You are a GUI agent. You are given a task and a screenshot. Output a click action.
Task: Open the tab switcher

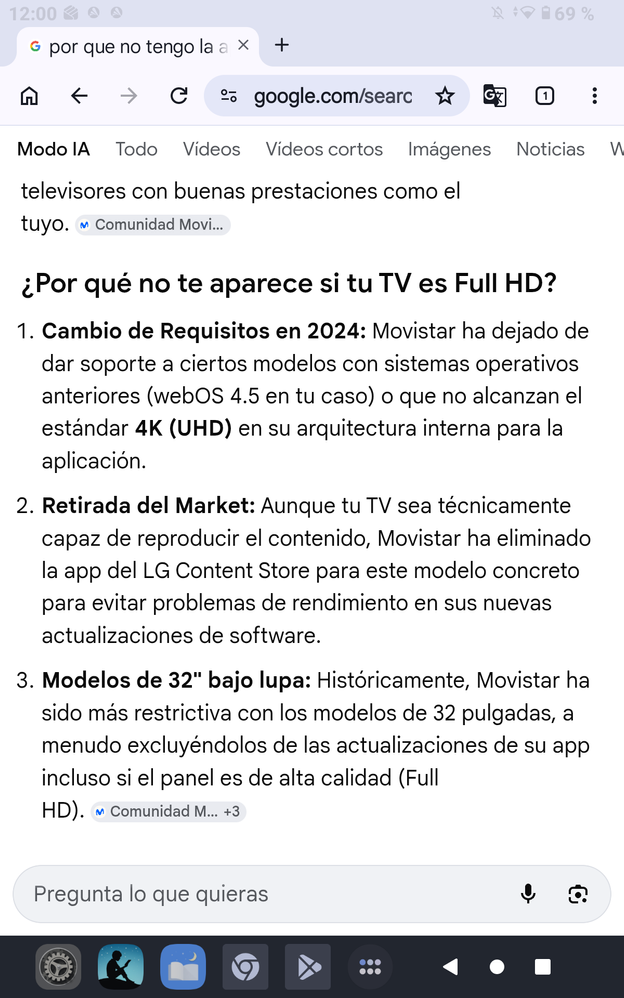pyautogui.click(x=544, y=96)
